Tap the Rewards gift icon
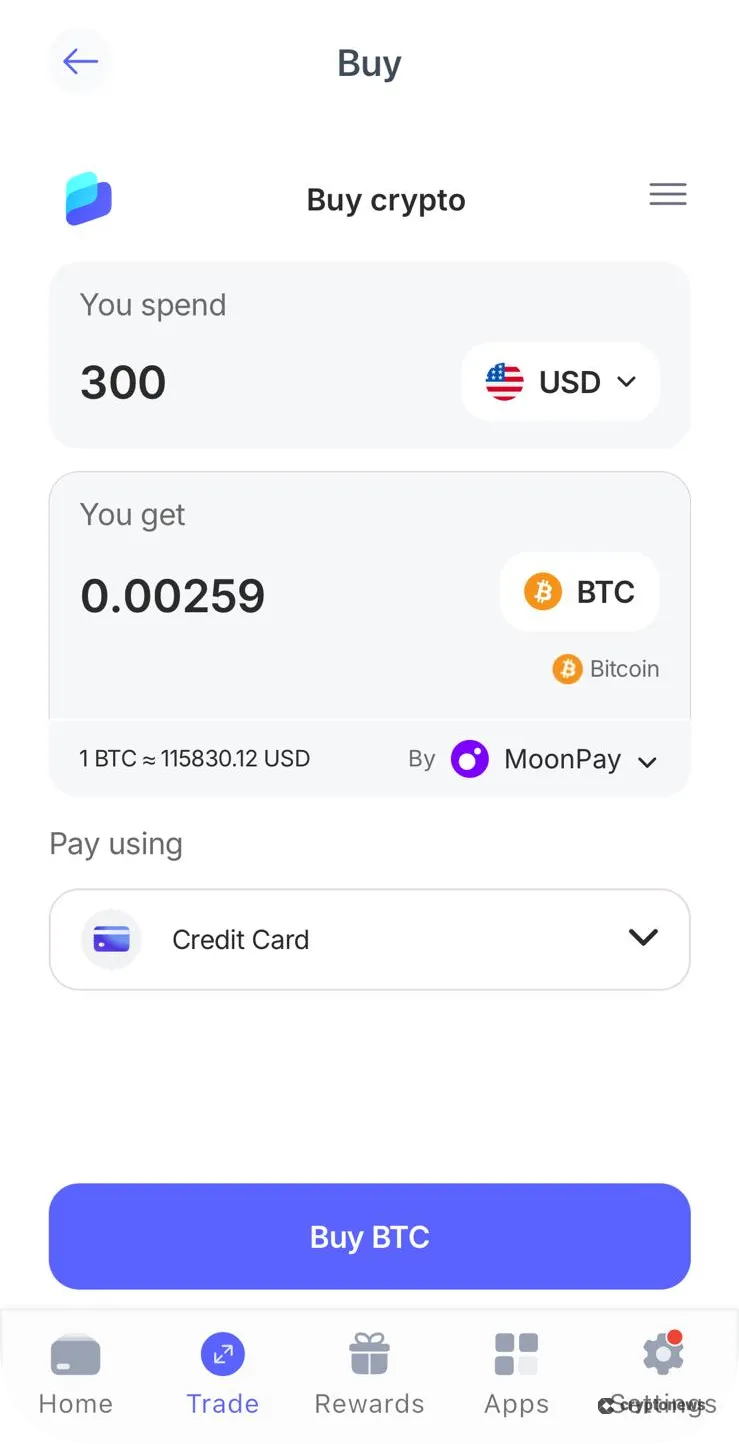 coord(369,1355)
